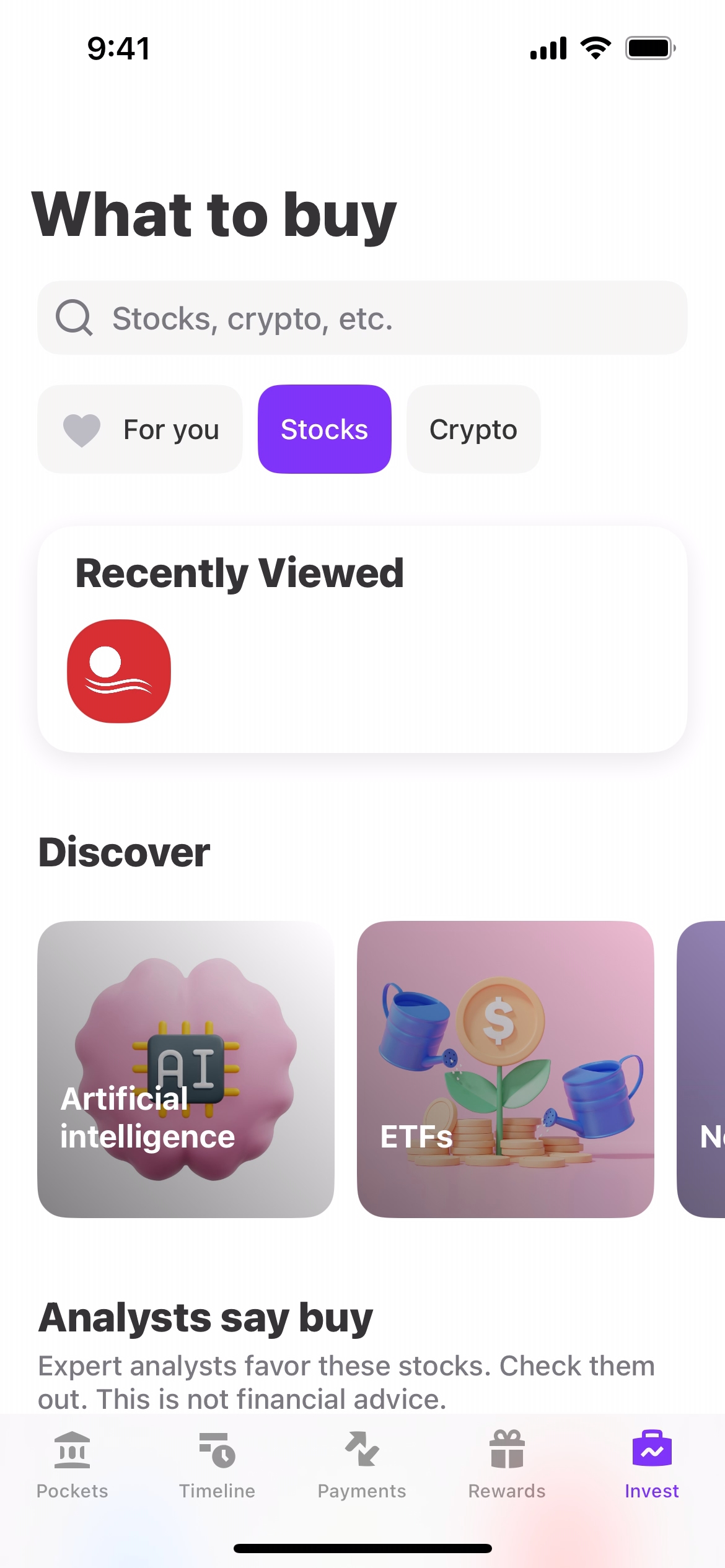Open the Artificial intelligence discover card
This screenshot has height=1568, width=725.
point(186,1069)
